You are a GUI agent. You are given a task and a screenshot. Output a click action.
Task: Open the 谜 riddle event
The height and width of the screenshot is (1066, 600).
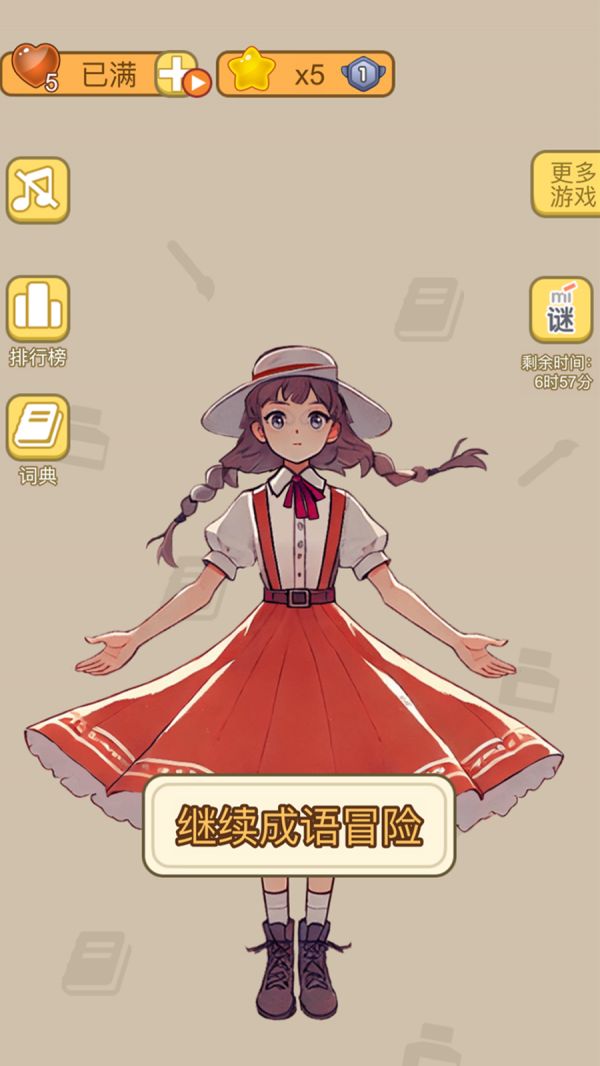point(561,309)
